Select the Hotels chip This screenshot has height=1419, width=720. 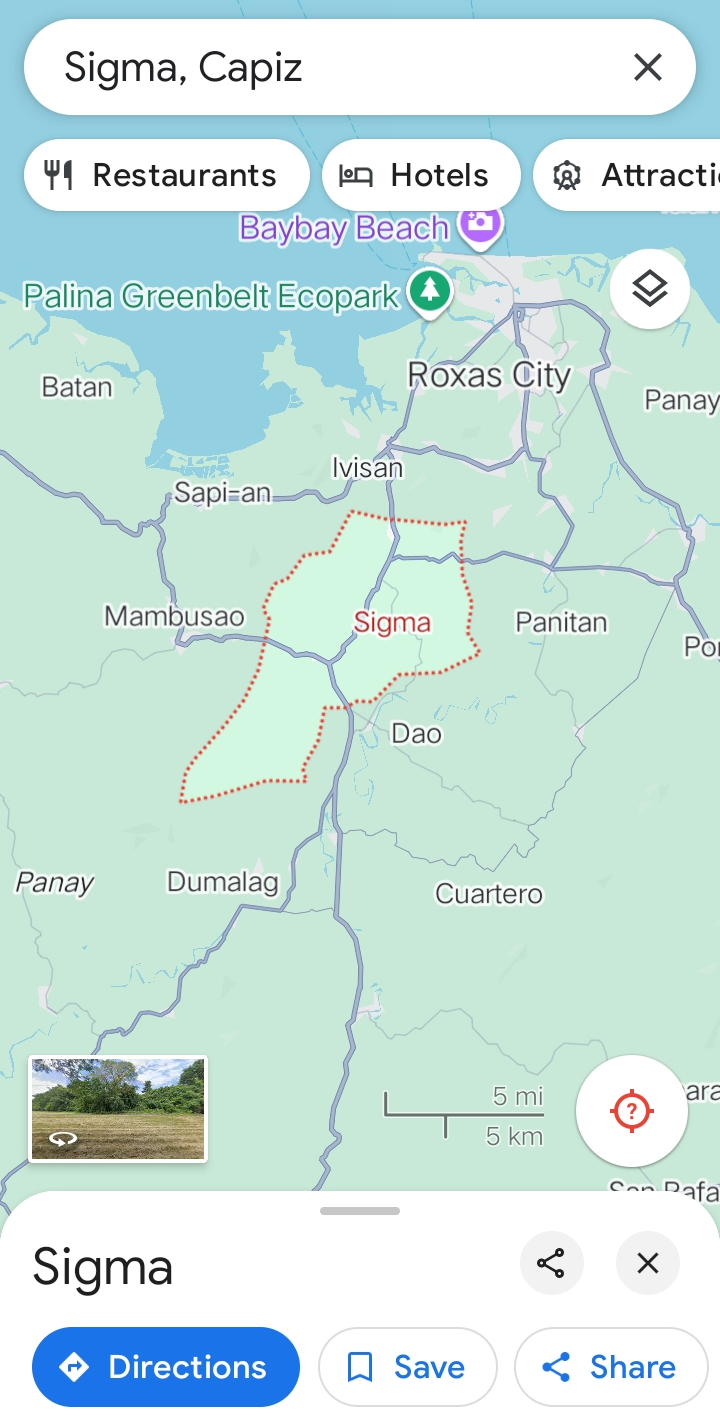pos(421,175)
